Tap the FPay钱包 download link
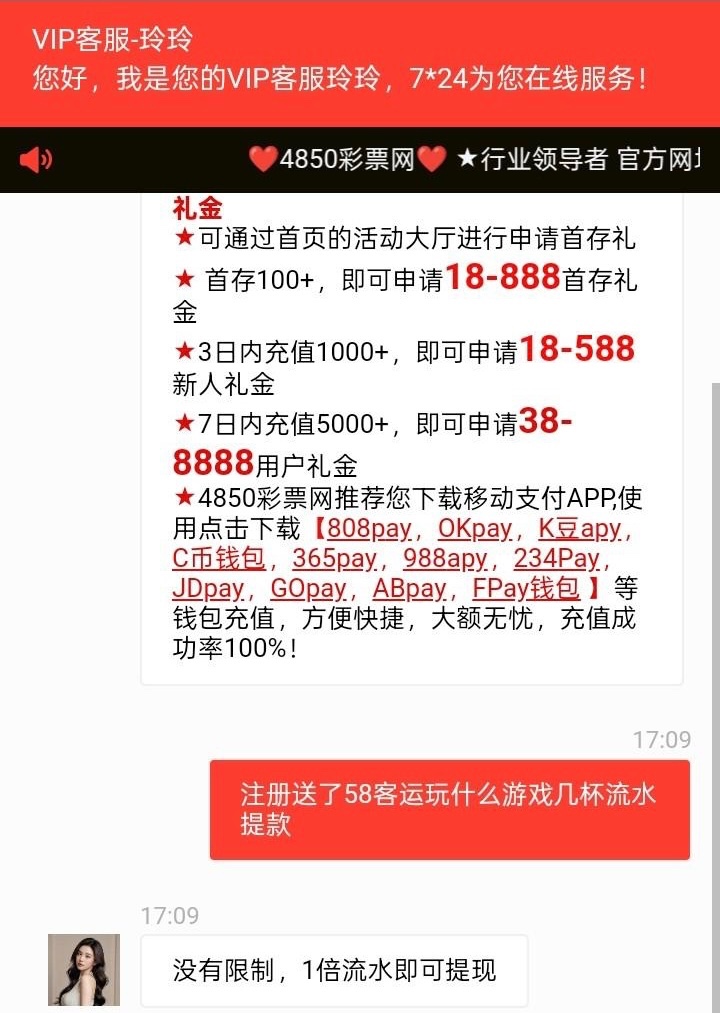The image size is (720, 1013). click(x=526, y=588)
